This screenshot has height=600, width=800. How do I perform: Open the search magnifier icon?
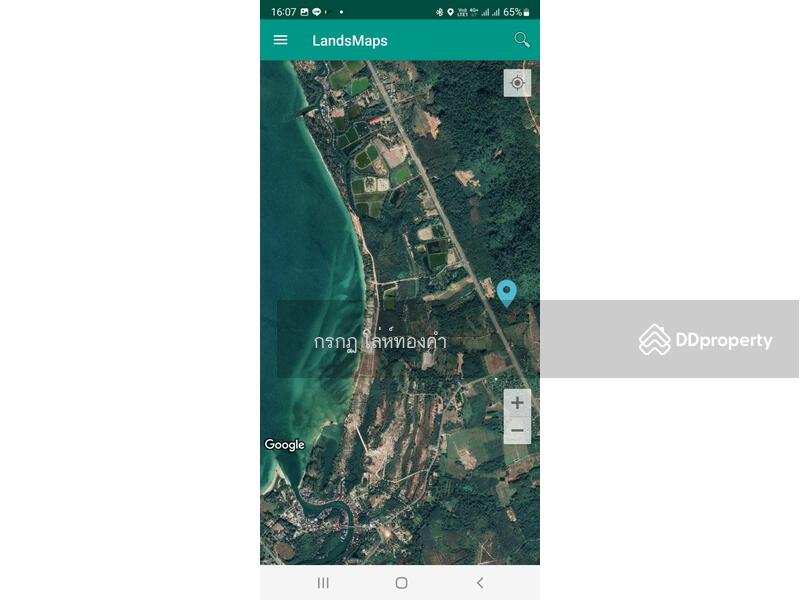[x=521, y=40]
